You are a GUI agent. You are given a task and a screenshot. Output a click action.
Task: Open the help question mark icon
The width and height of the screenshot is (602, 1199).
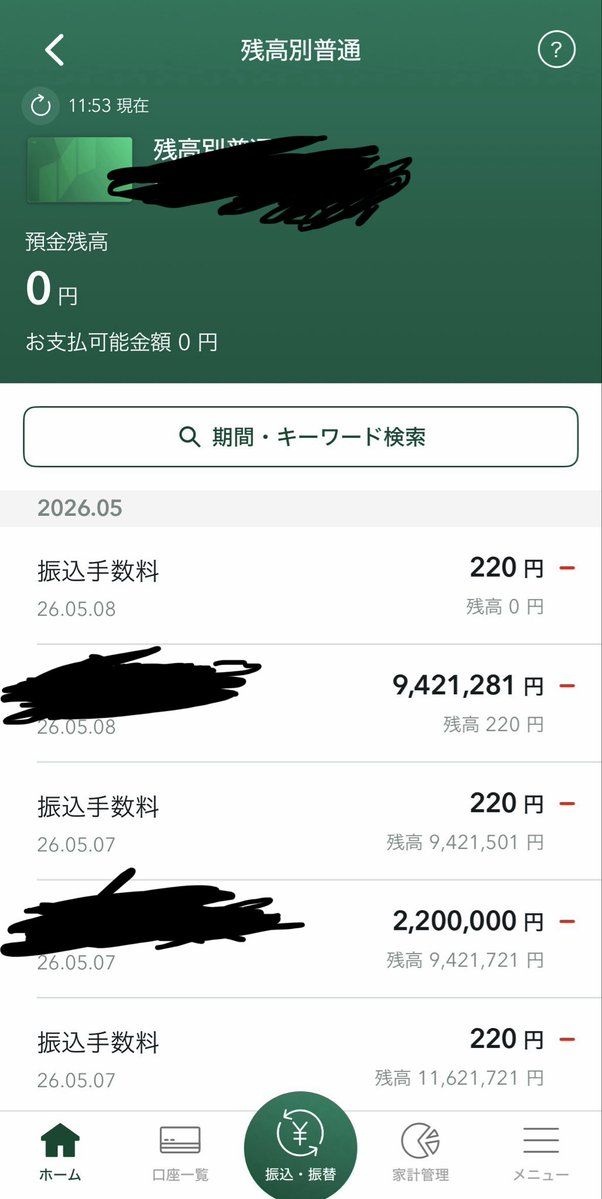556,50
